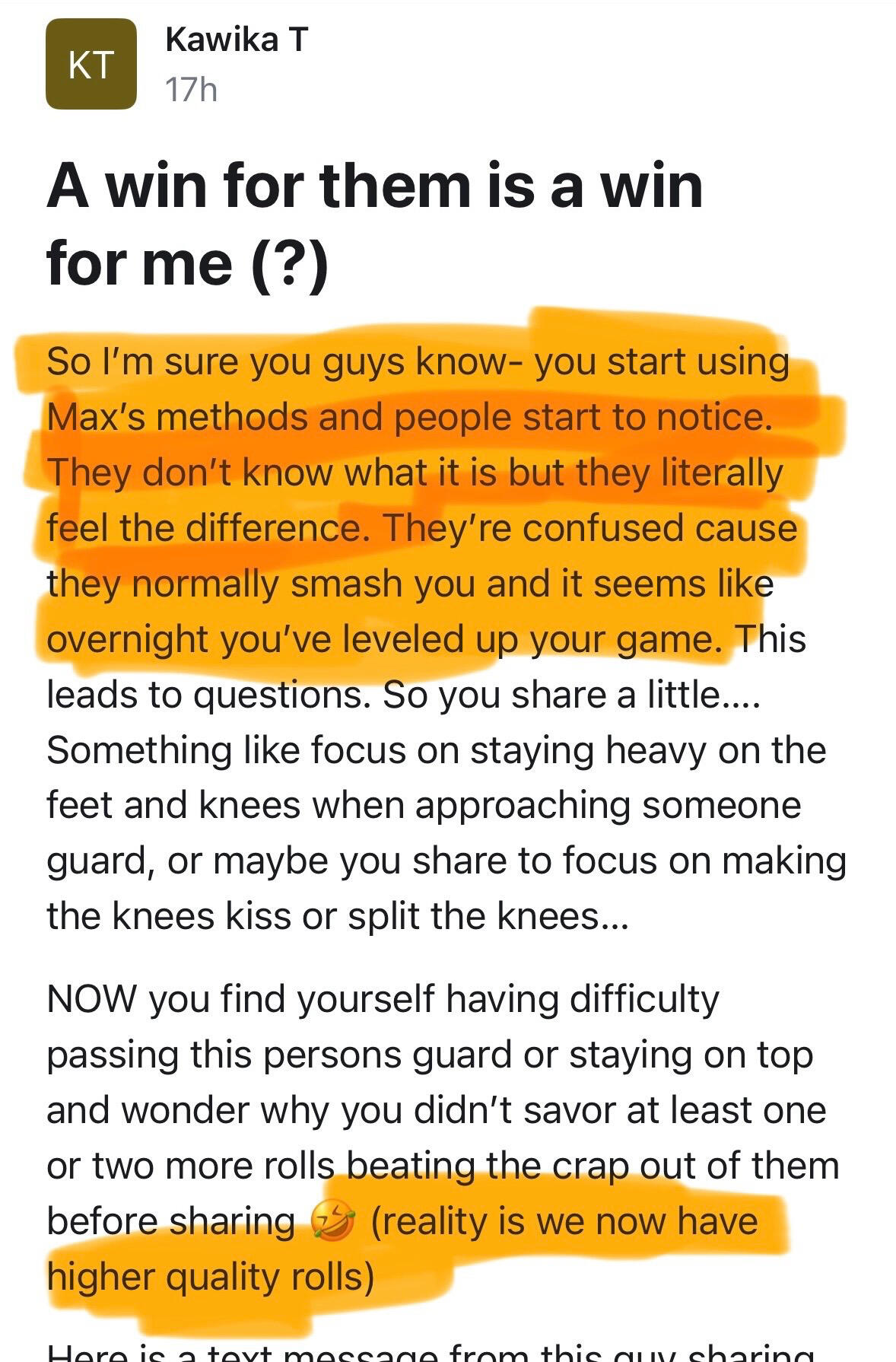
Task: Tap the author name Kawika T
Action: [x=236, y=40]
